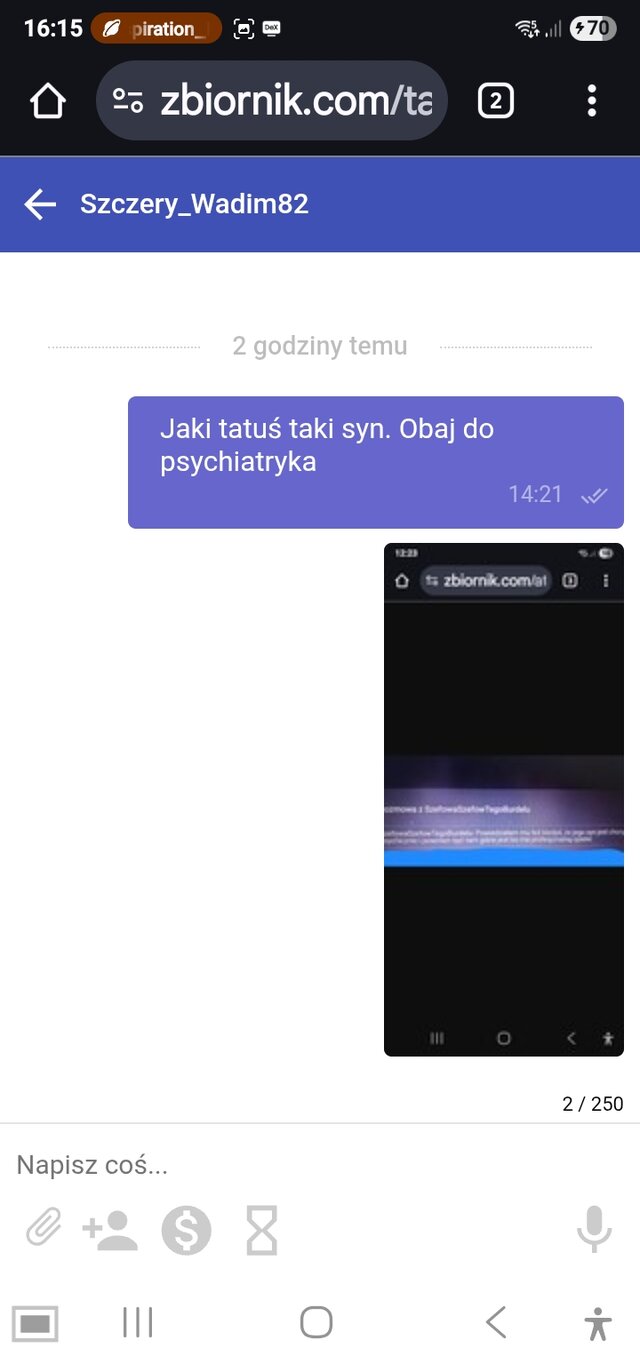This screenshot has height=1372, width=640.
Task: Tap the dollar coin icon
Action: 187,1230
